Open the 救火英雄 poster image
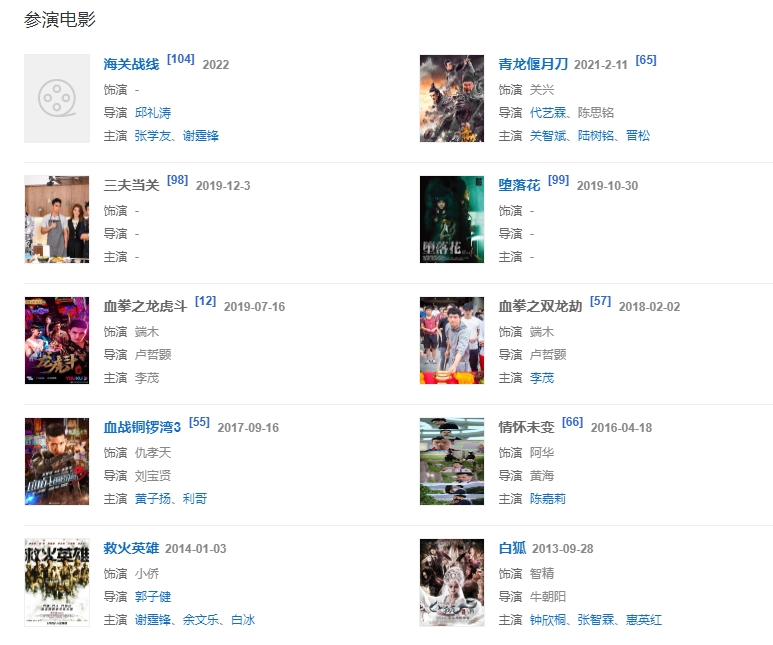 point(57,583)
